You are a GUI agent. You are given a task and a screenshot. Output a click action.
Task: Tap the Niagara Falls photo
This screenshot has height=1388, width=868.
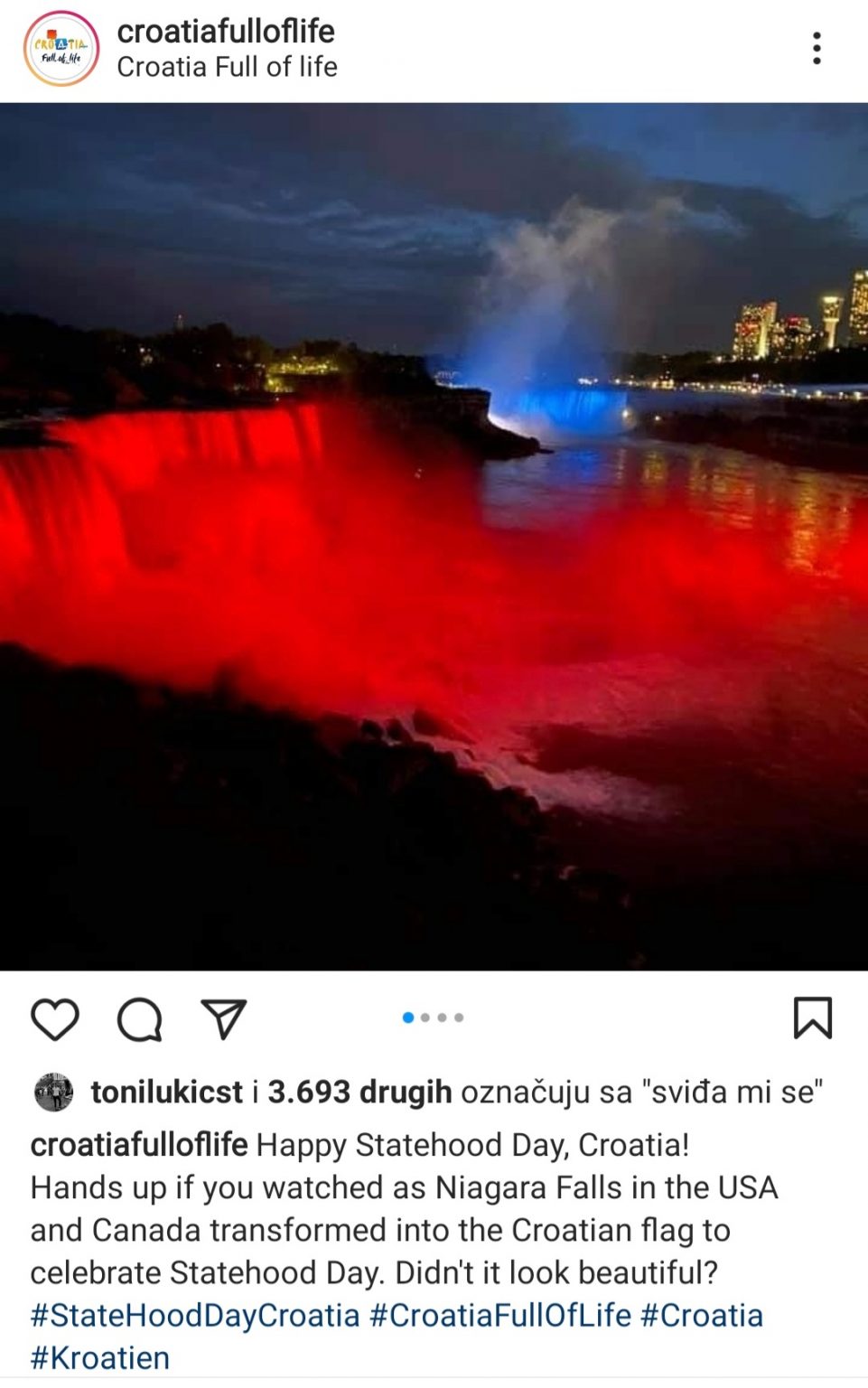pyautogui.click(x=434, y=536)
